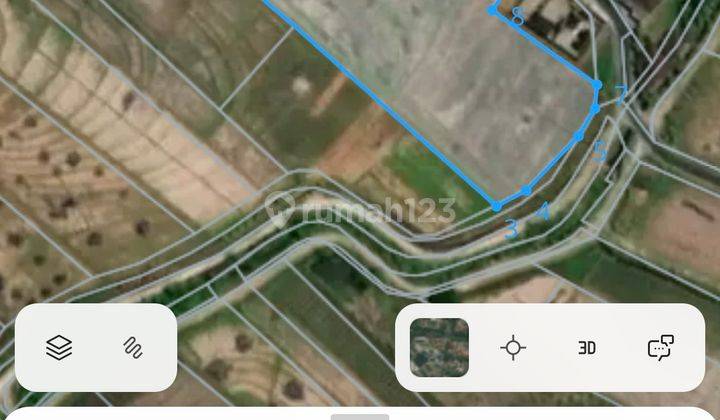Center the map on my location
The width and height of the screenshot is (720, 420).
(513, 348)
